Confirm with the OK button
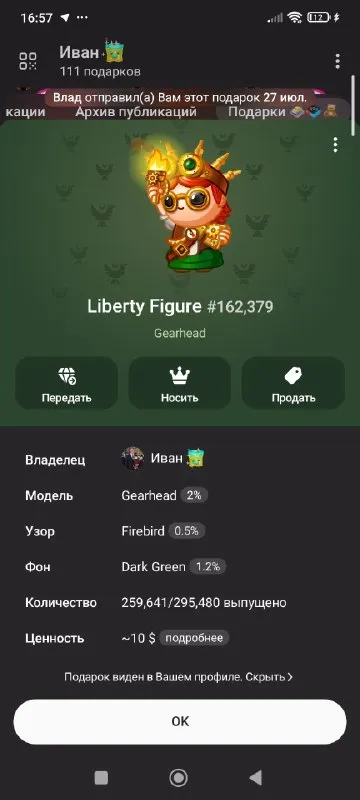Image resolution: width=360 pixels, height=800 pixels. tap(180, 721)
